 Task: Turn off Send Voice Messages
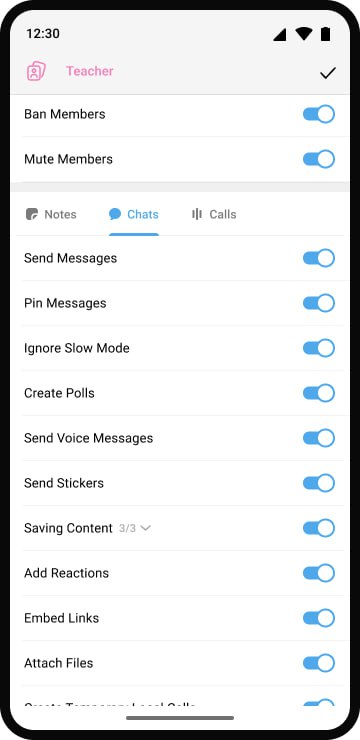pyautogui.click(x=319, y=438)
